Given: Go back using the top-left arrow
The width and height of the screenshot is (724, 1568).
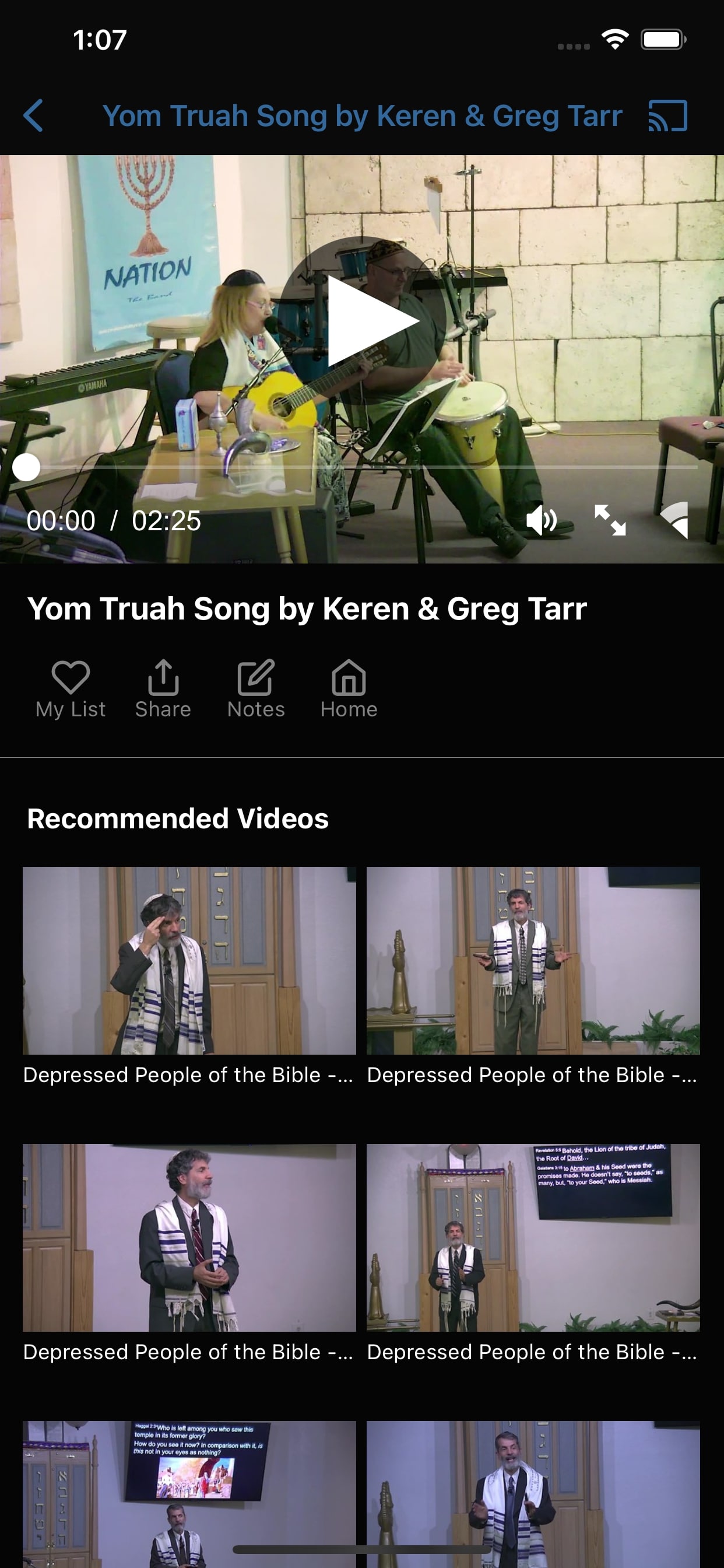Looking at the screenshot, I should pos(34,116).
